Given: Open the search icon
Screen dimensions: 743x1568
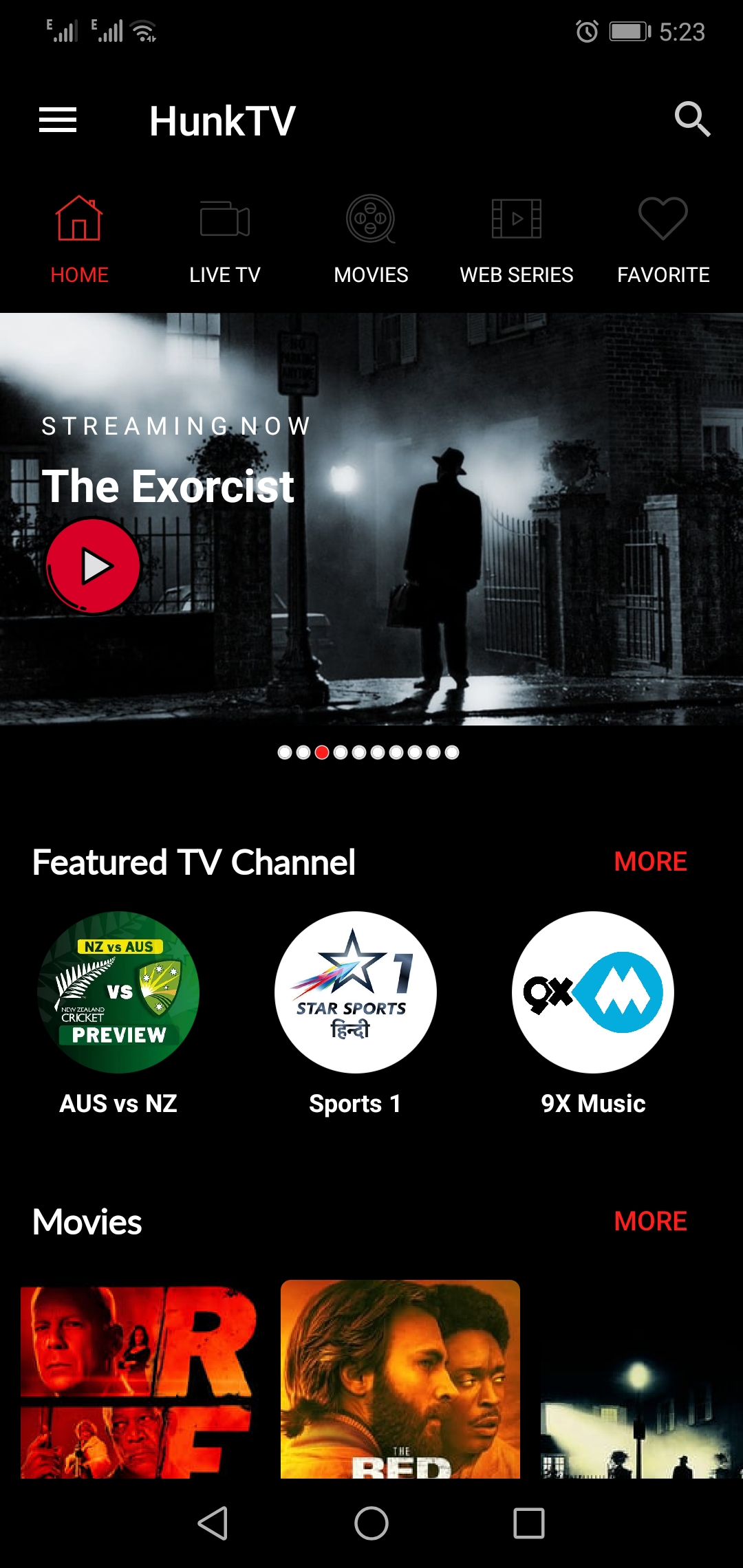Looking at the screenshot, I should click(x=691, y=120).
